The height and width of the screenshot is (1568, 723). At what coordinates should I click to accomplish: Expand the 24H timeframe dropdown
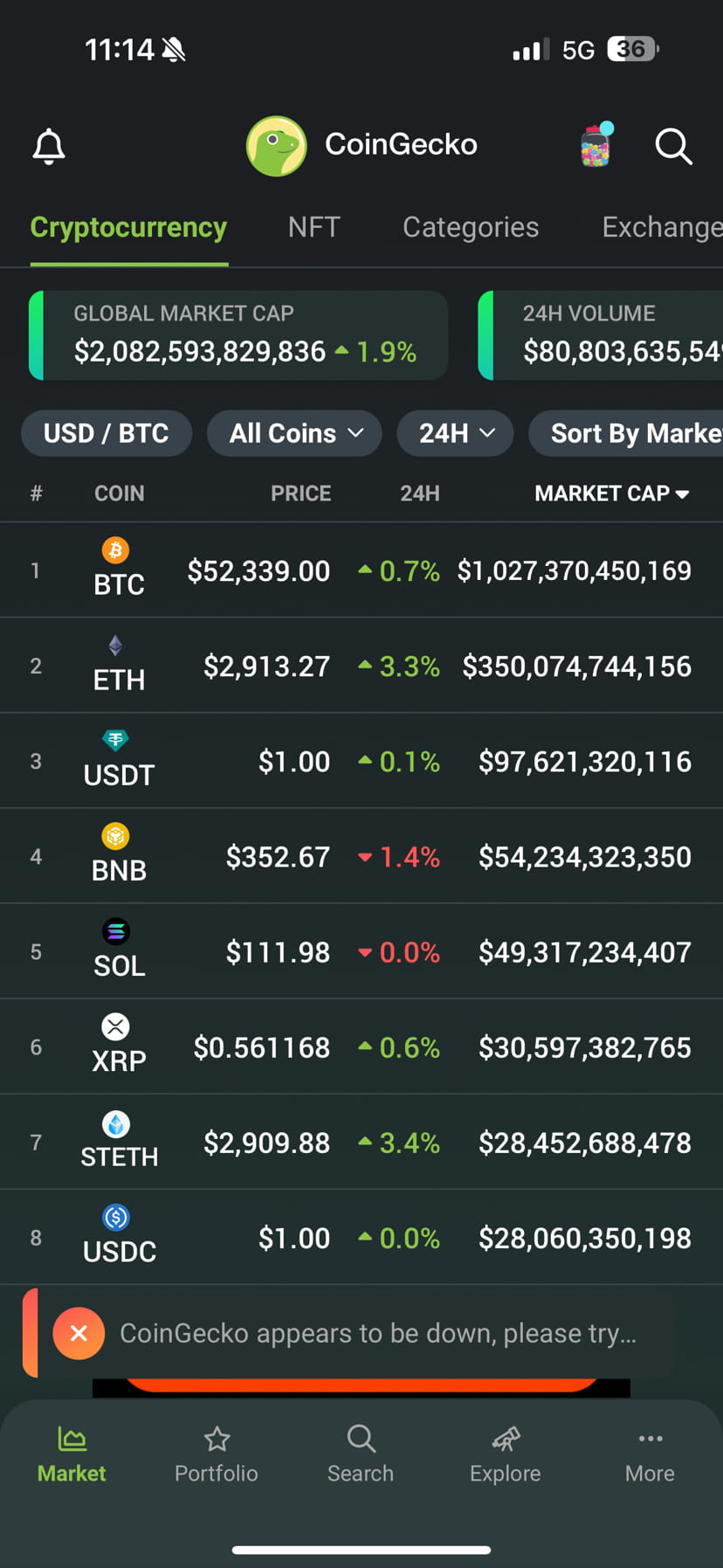point(455,433)
